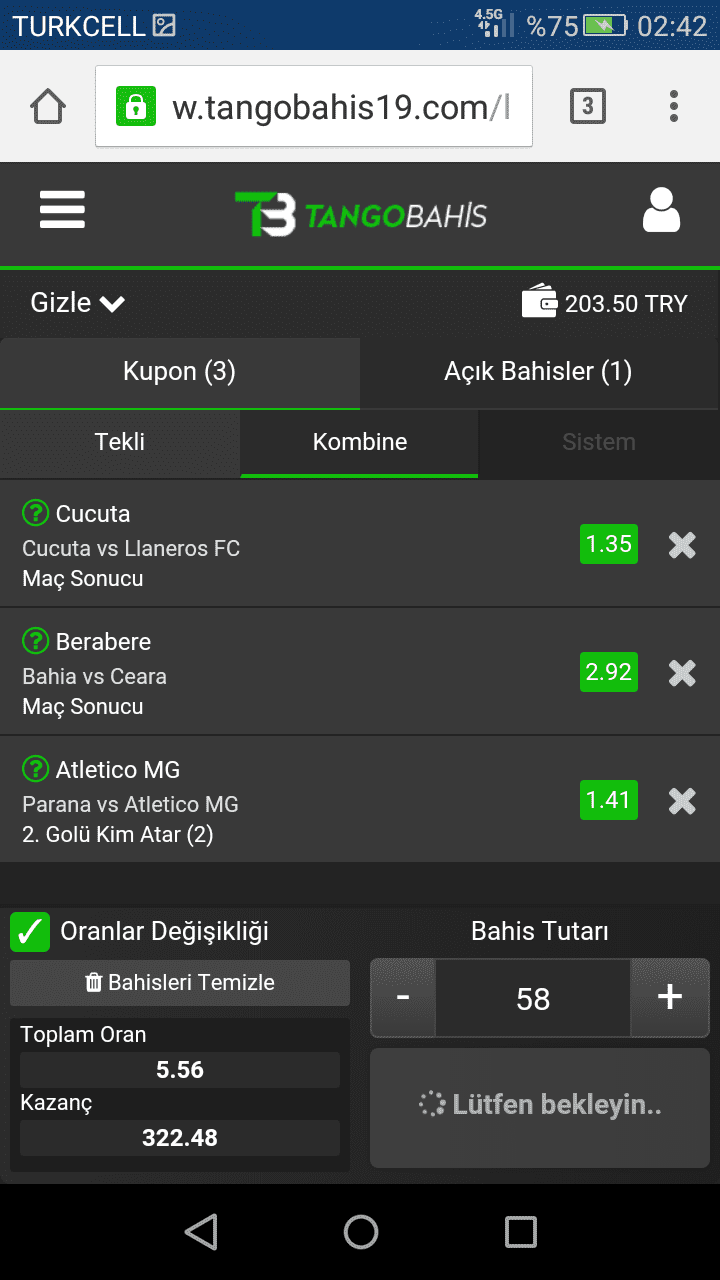This screenshot has height=1280, width=720.
Task: Select the Kupon (3) tab
Action: coord(179,372)
